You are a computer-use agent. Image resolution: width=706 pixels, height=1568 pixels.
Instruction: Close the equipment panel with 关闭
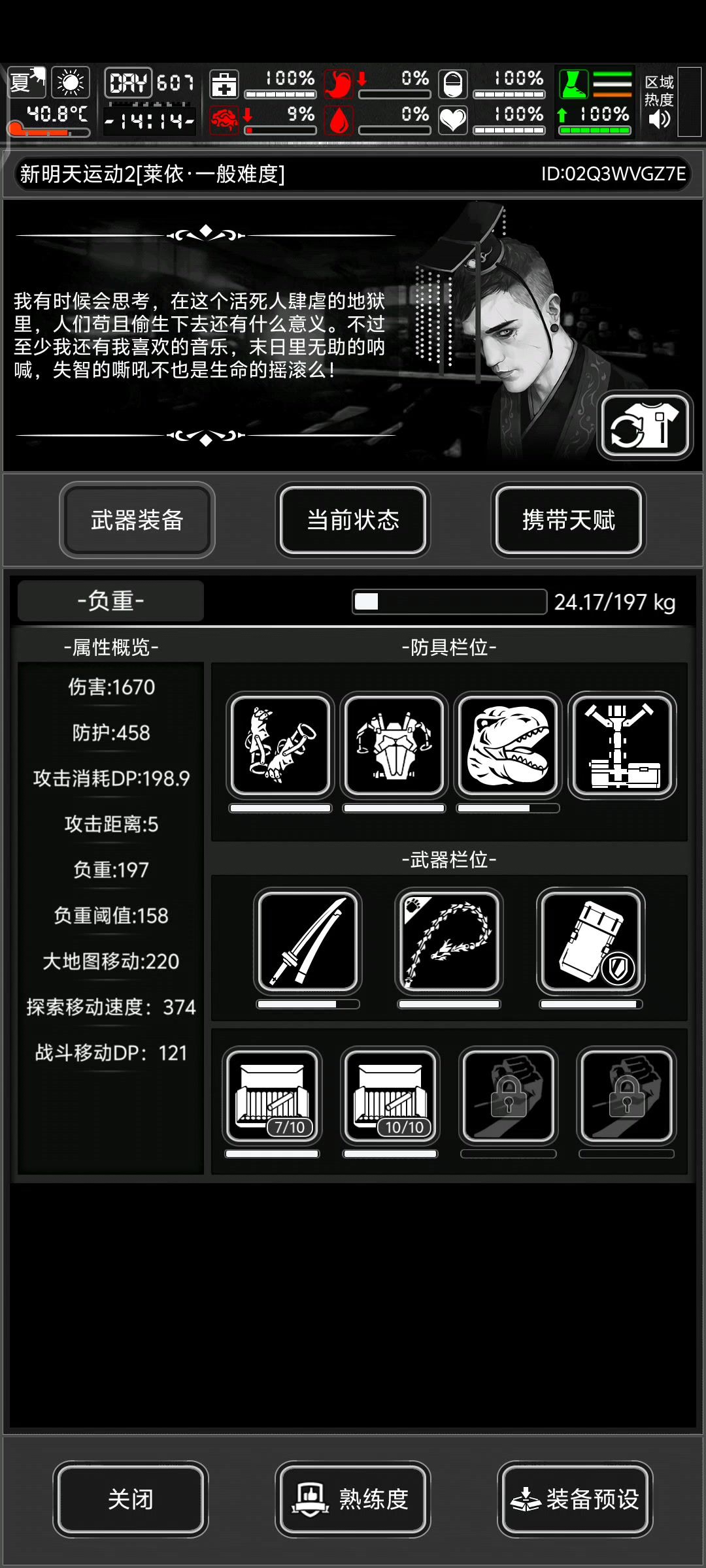pos(131,1499)
